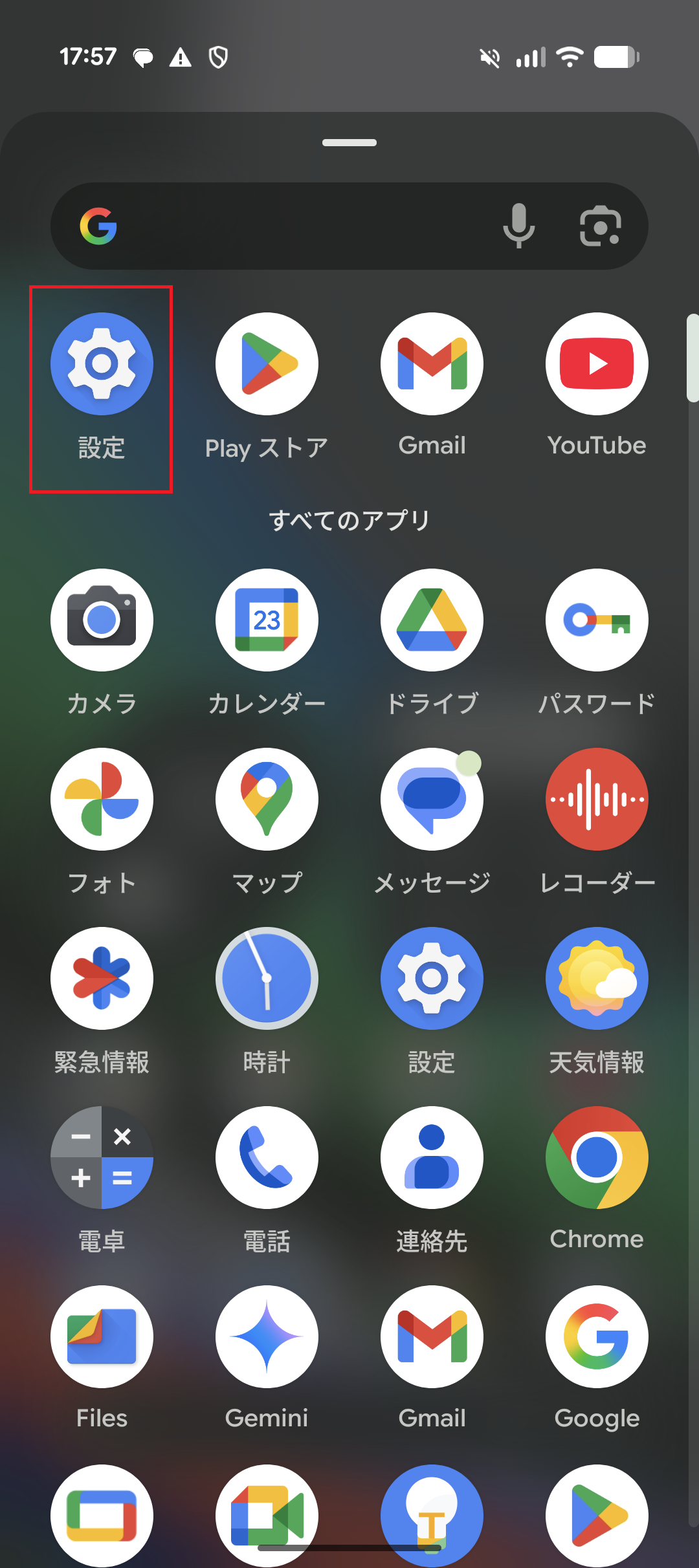Open マップ (Maps)

point(266,798)
